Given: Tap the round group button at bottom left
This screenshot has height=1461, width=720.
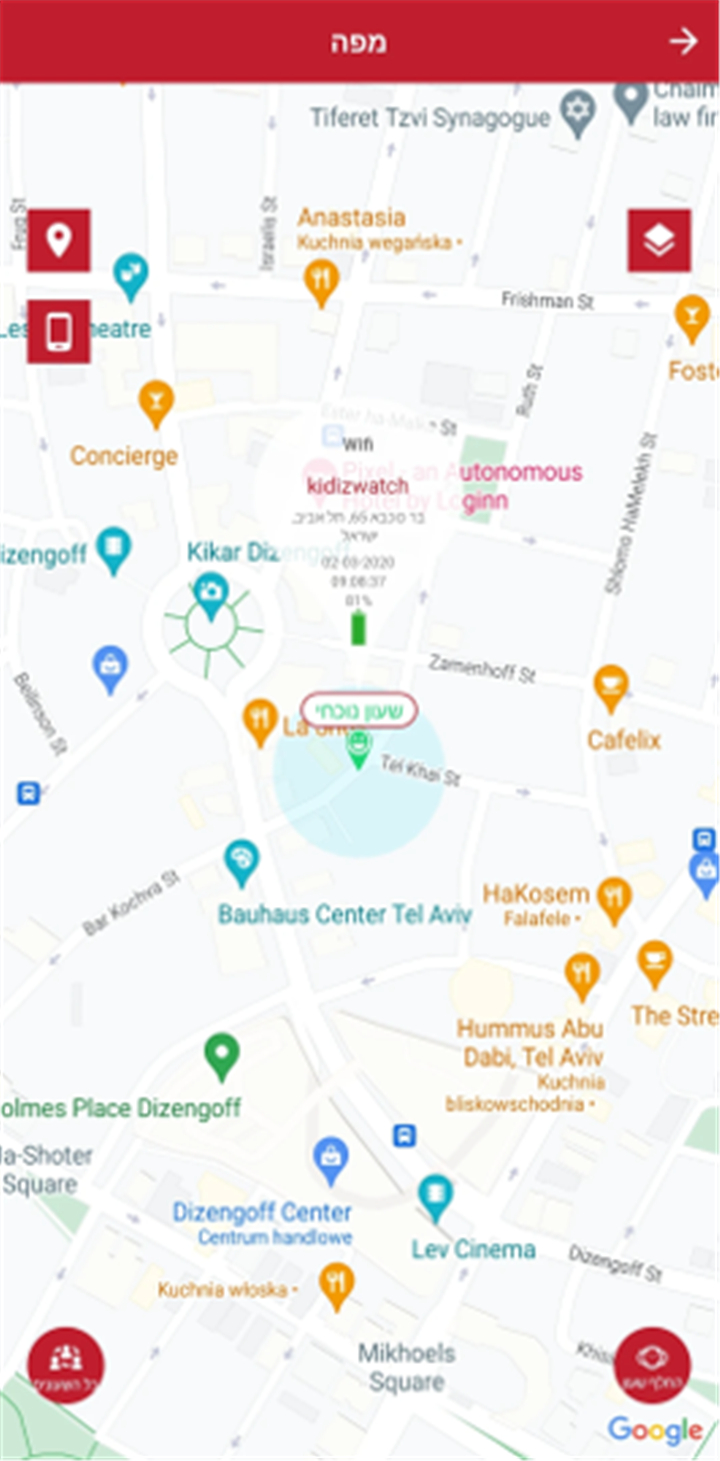Looking at the screenshot, I should [x=66, y=1365].
